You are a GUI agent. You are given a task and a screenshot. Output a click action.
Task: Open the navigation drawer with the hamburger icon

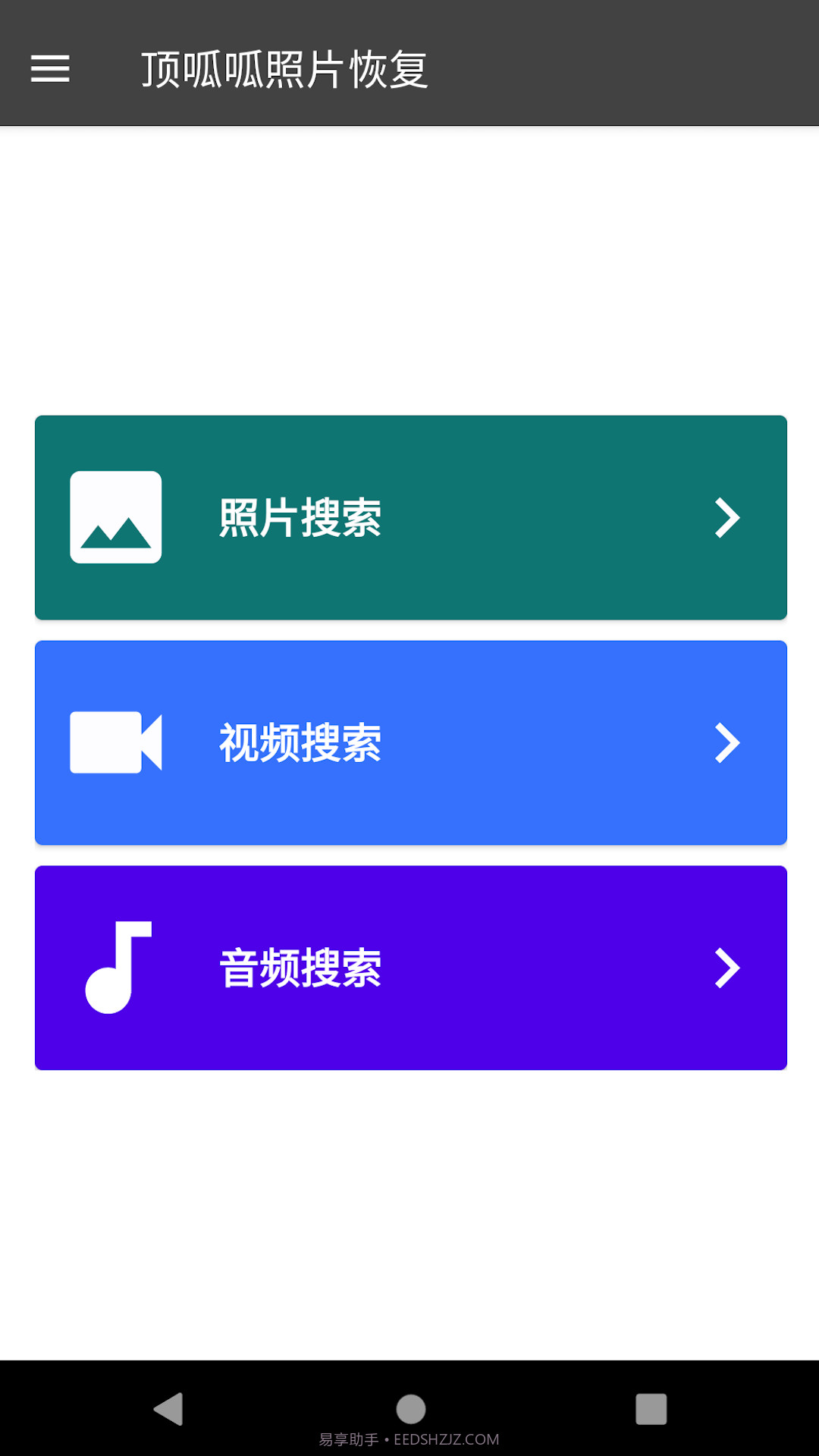(x=51, y=69)
